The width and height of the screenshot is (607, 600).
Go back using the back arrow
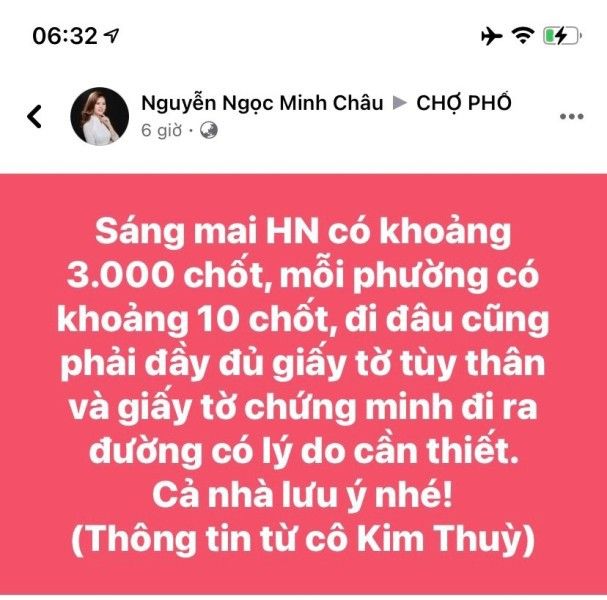[x=34, y=116]
